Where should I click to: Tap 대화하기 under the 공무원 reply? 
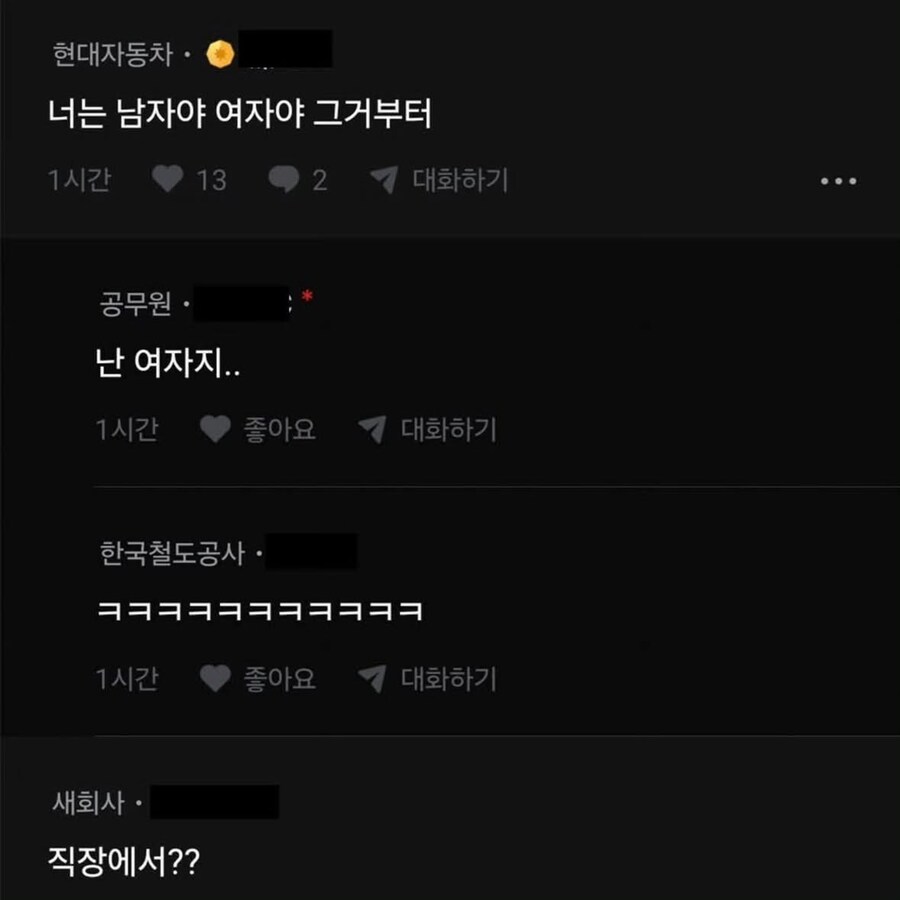(x=427, y=430)
